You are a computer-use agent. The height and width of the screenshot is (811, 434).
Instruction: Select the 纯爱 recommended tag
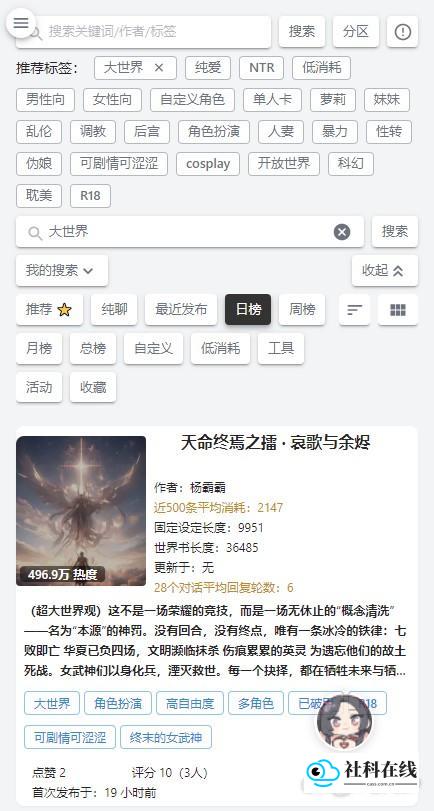pos(208,68)
